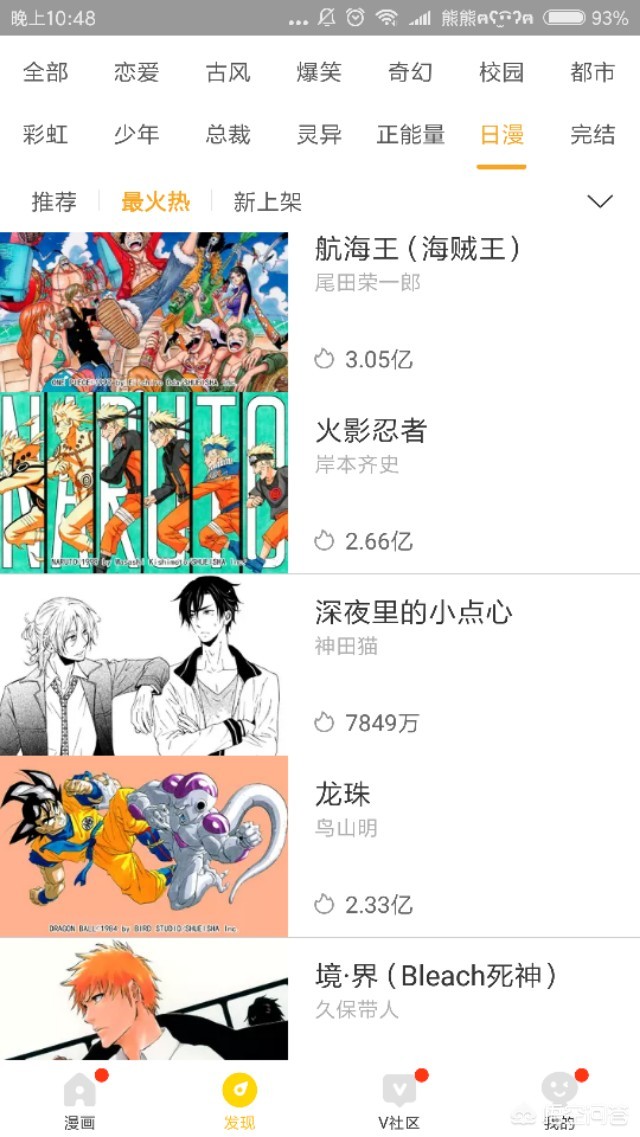Switch to the 总裁 category
Image resolution: width=640 pixels, height=1137 pixels.
point(228,134)
